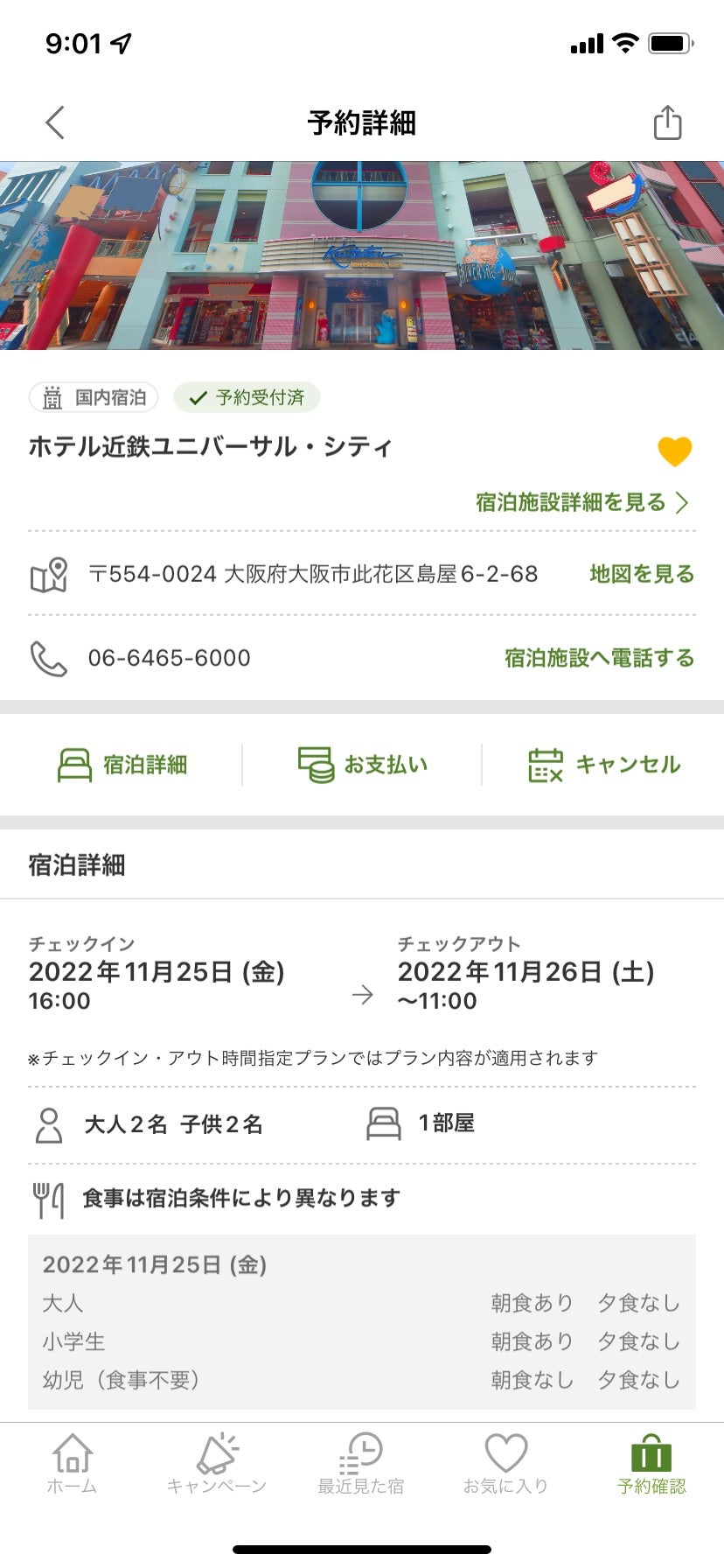Switch to the ホーム tab
Image resolution: width=724 pixels, height=1568 pixels.
coord(72,1465)
